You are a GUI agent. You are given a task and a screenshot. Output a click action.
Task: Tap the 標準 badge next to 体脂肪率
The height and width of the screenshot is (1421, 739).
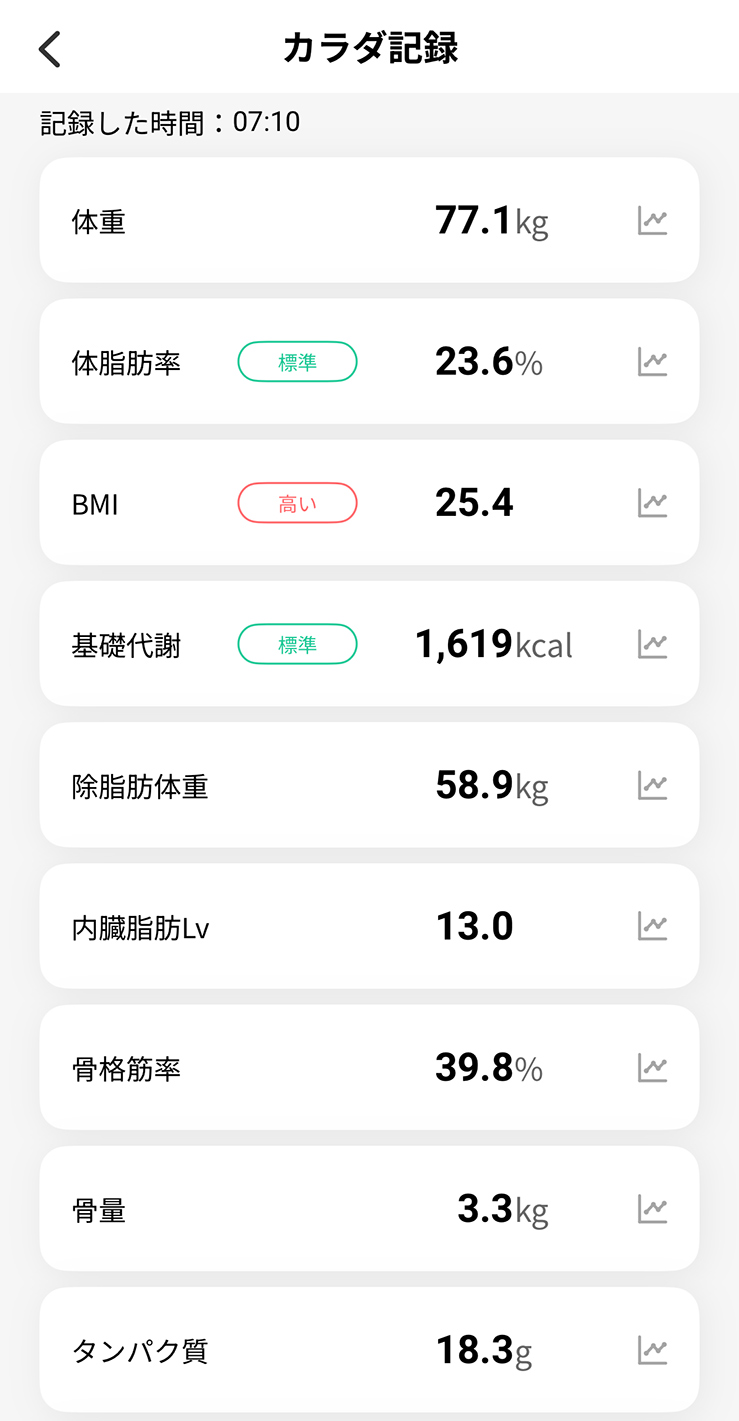(x=297, y=361)
